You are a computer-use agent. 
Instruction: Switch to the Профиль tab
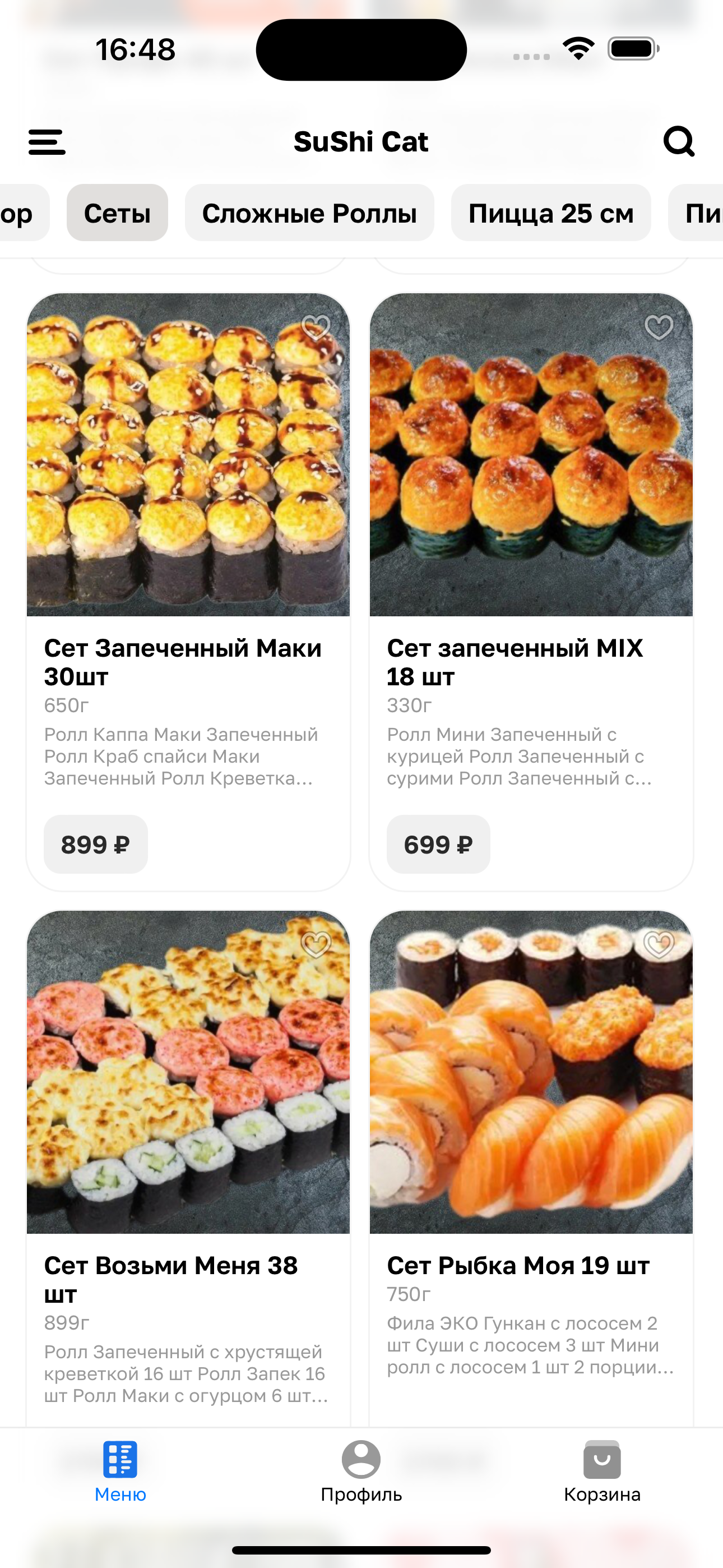click(x=361, y=1470)
